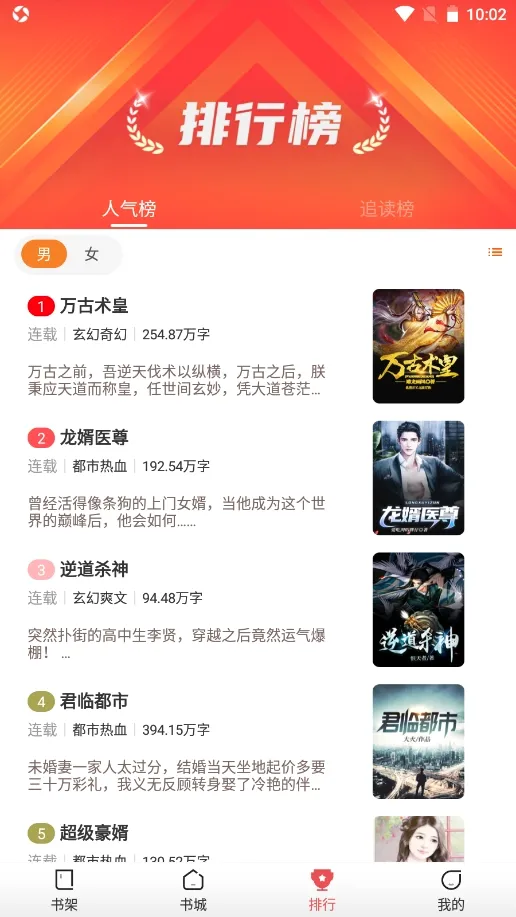
Task: Switch to the 追读榜 tab
Action: [387, 209]
